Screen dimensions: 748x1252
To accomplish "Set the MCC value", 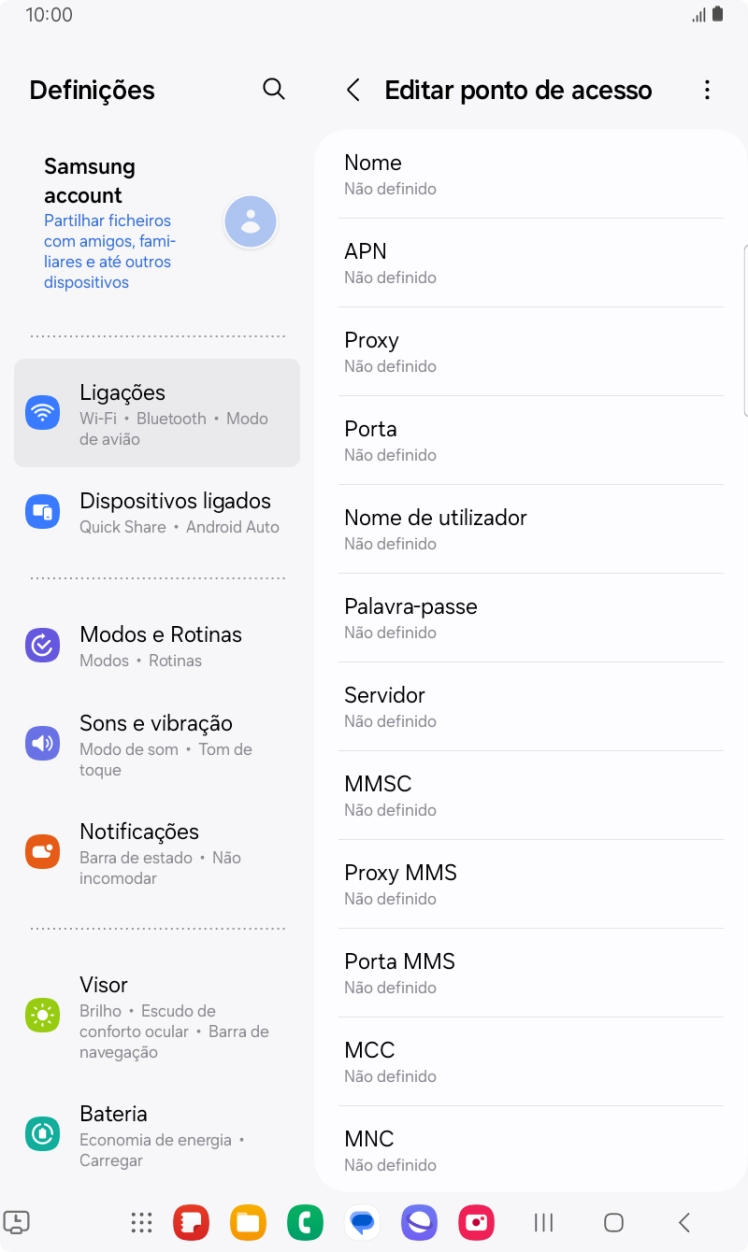I will coord(531,1062).
